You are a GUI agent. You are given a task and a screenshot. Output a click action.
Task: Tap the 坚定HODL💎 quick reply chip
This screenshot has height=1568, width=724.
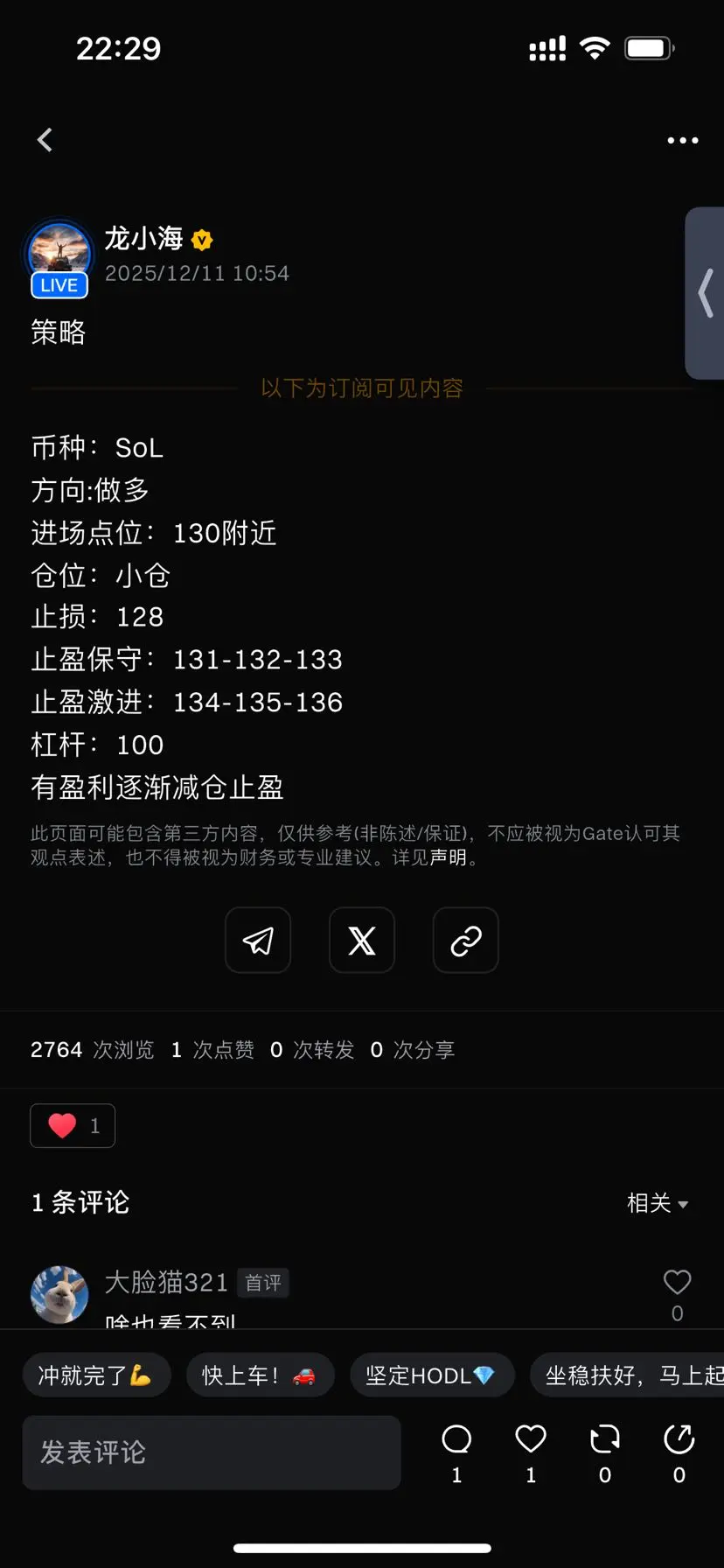click(x=432, y=1375)
